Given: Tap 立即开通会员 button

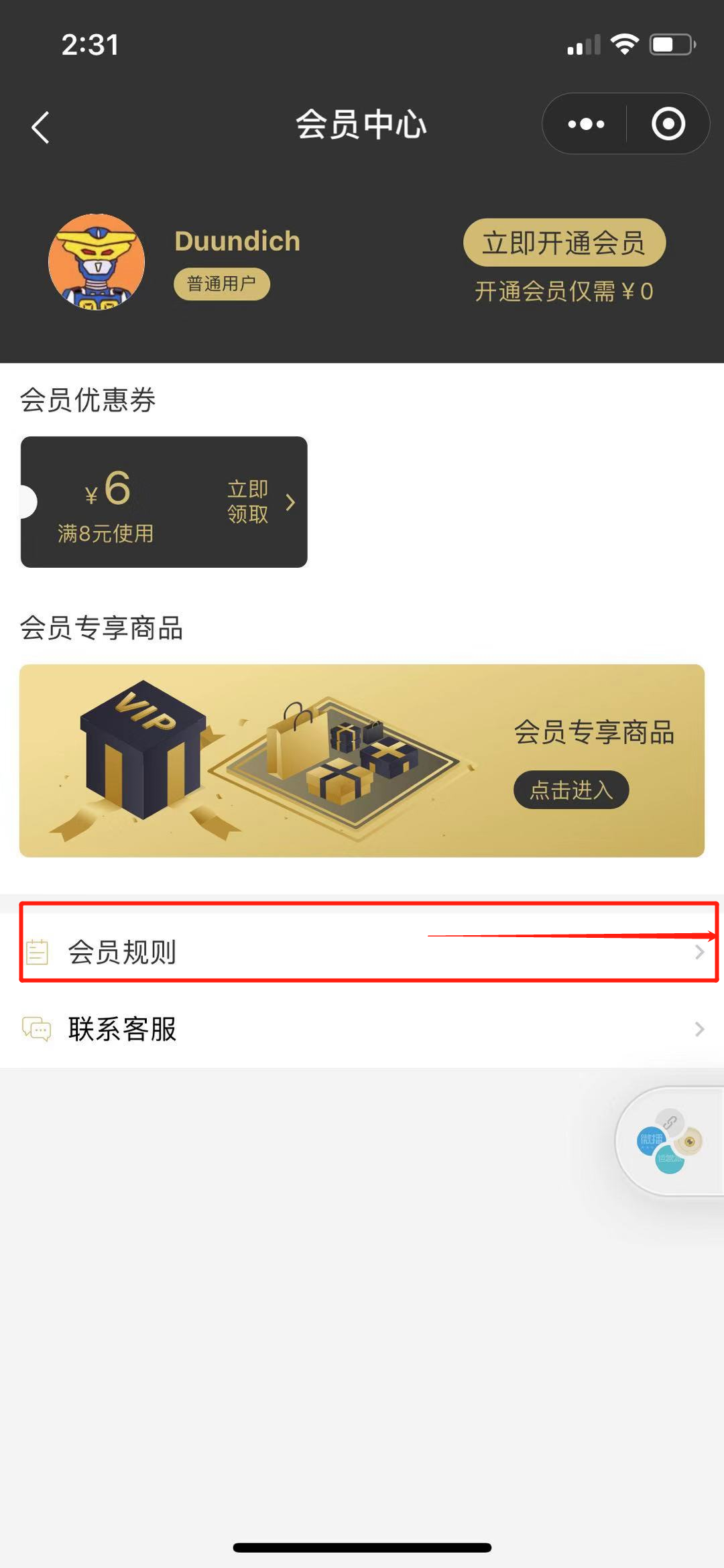Looking at the screenshot, I should tap(564, 243).
